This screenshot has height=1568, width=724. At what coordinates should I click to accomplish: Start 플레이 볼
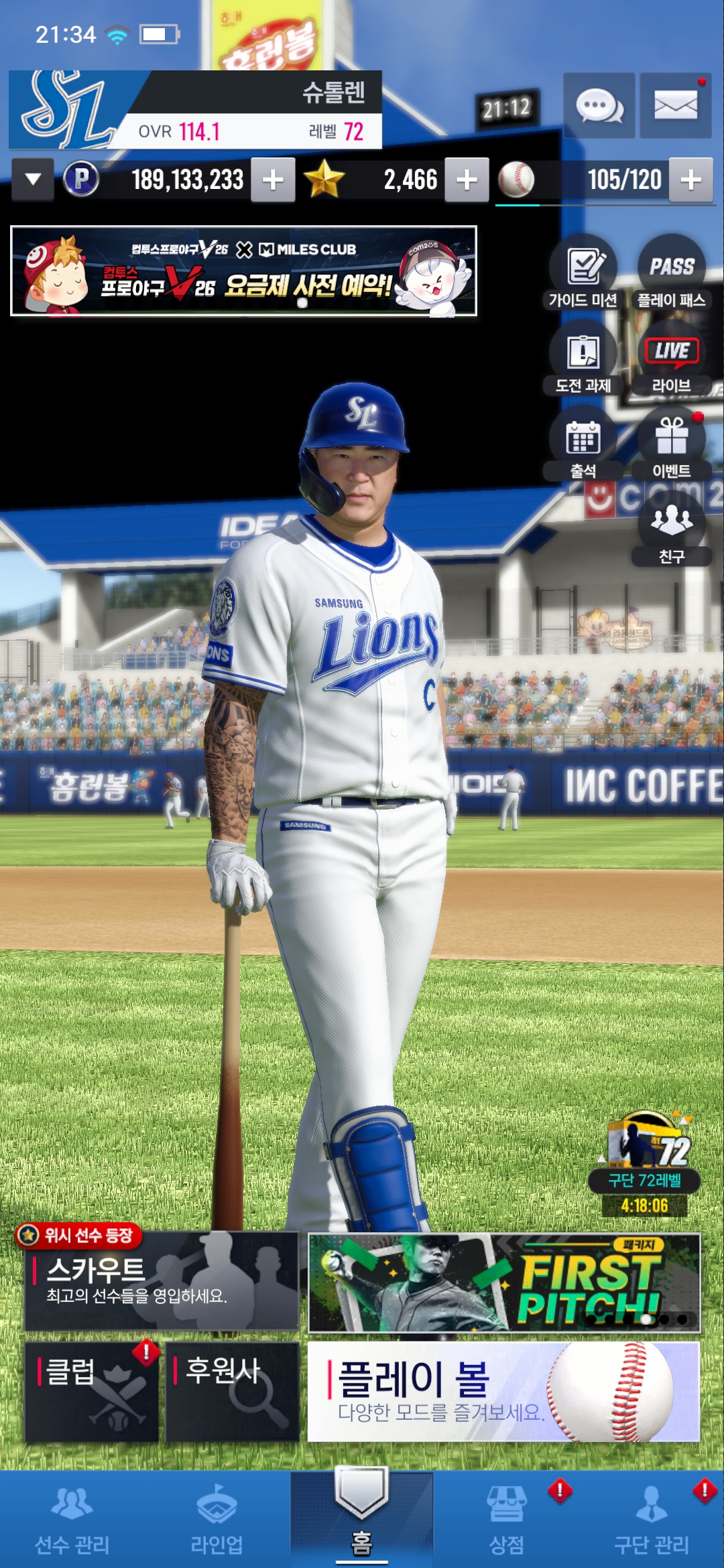(503, 1391)
